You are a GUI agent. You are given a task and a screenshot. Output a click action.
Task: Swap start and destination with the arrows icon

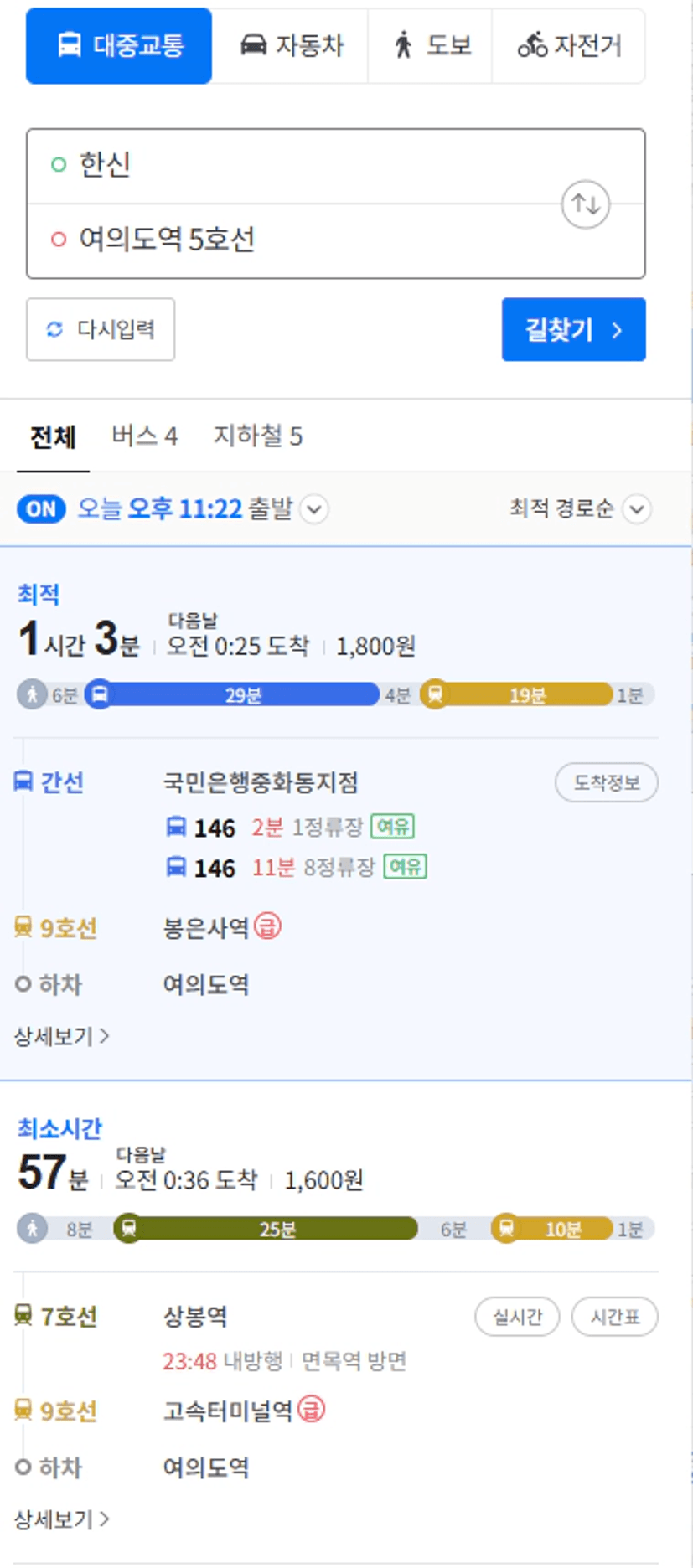pos(585,204)
